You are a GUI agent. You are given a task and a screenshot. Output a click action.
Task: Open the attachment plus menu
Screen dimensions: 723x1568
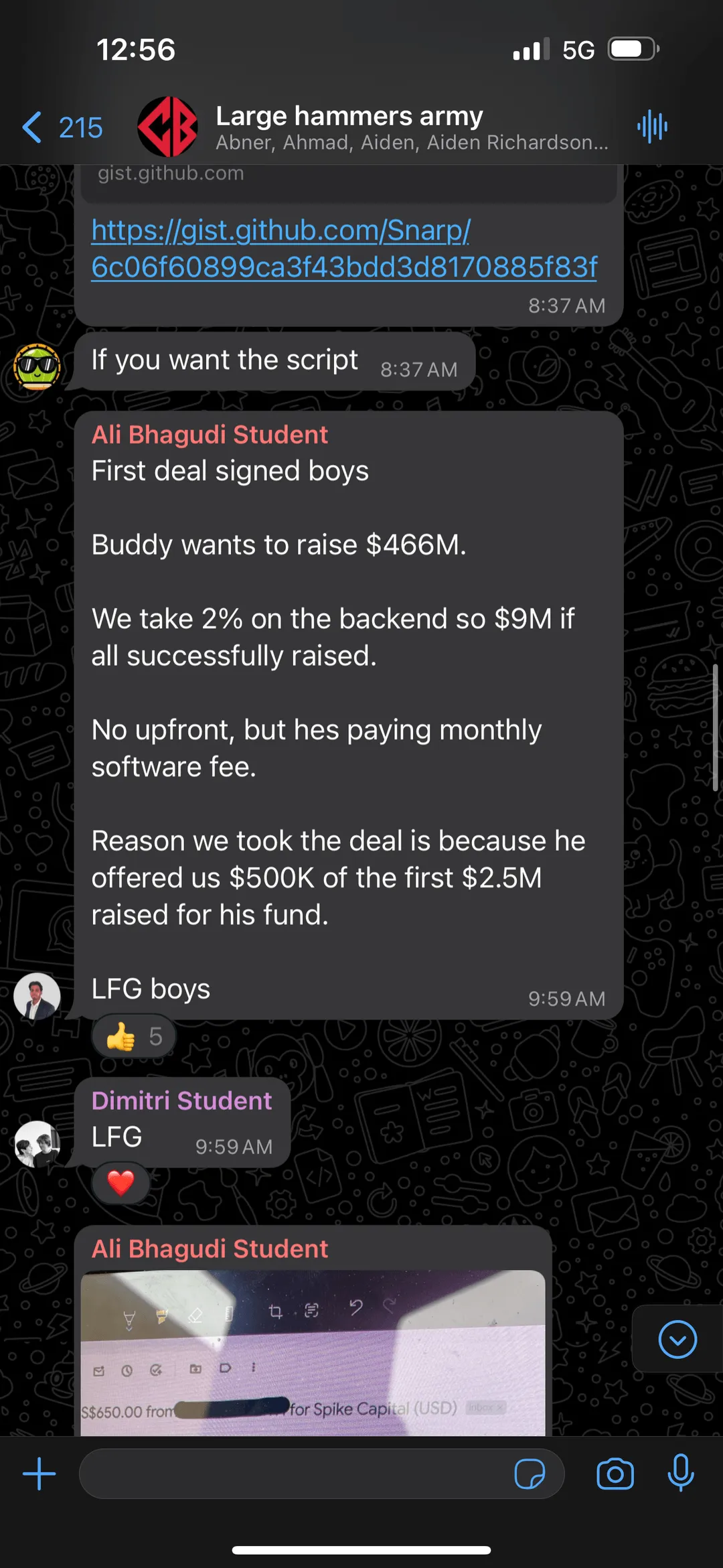point(39,1474)
